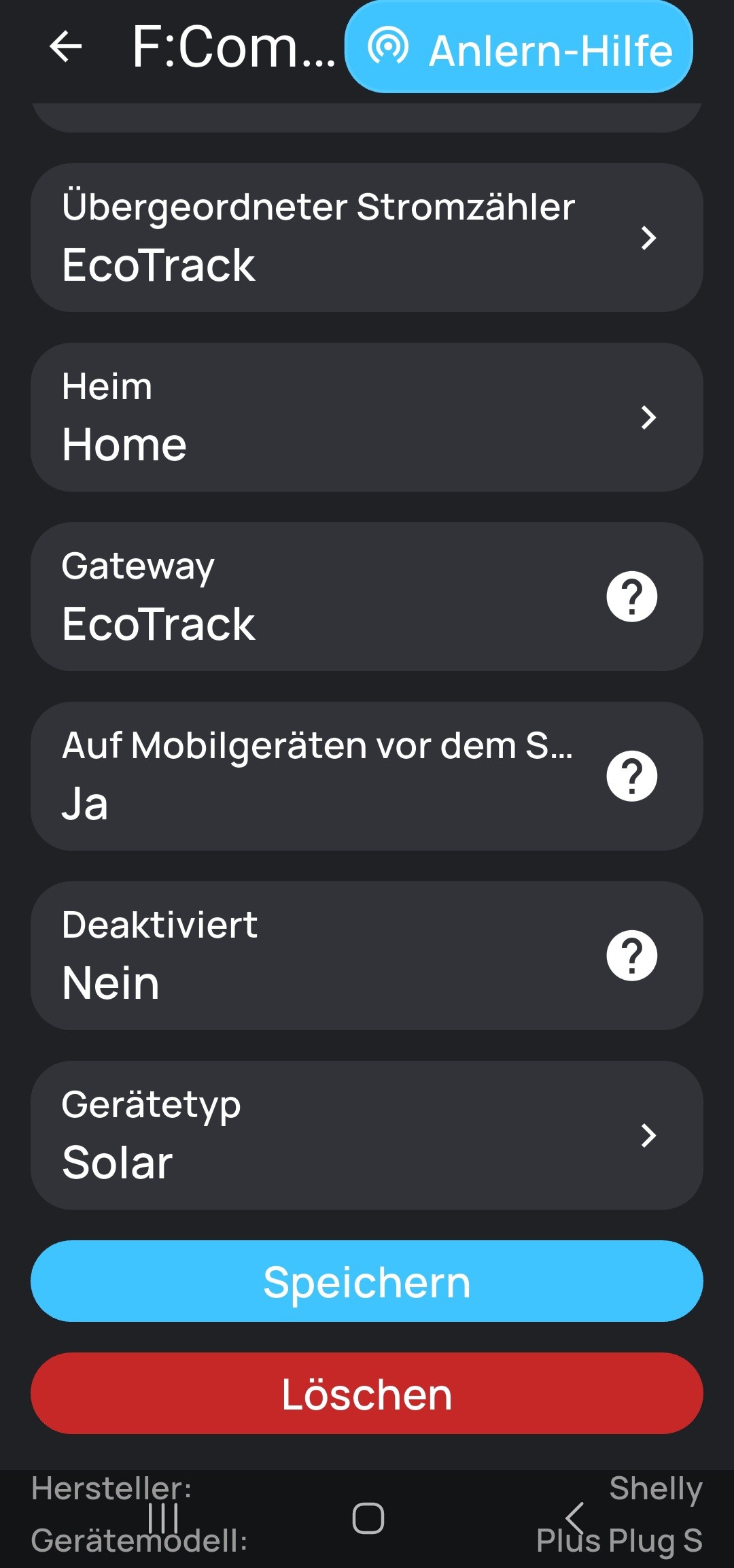Viewport: 734px width, 1568px height.
Task: Open Übergeordneter Stromzähler setting
Action: click(x=366, y=237)
